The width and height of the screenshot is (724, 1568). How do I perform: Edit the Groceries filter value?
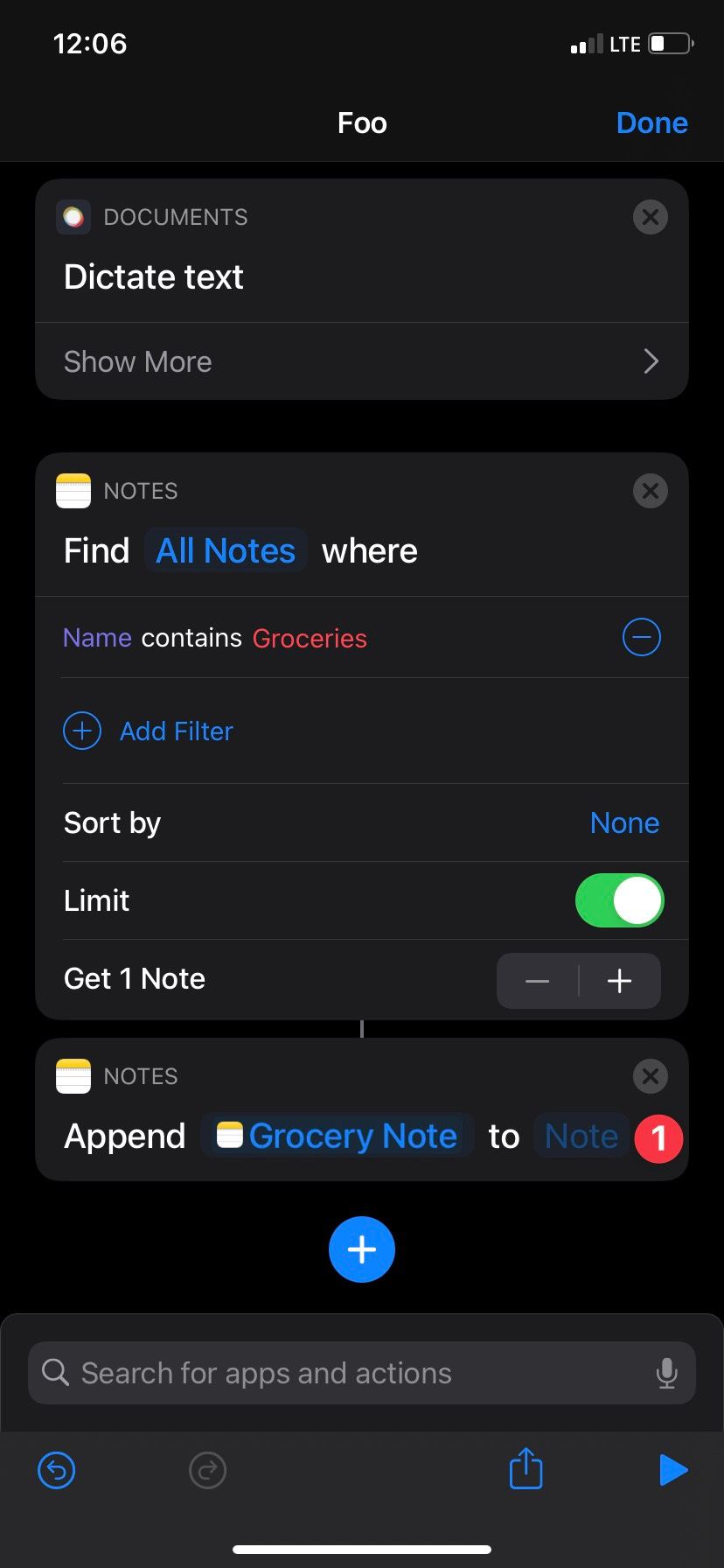click(310, 639)
